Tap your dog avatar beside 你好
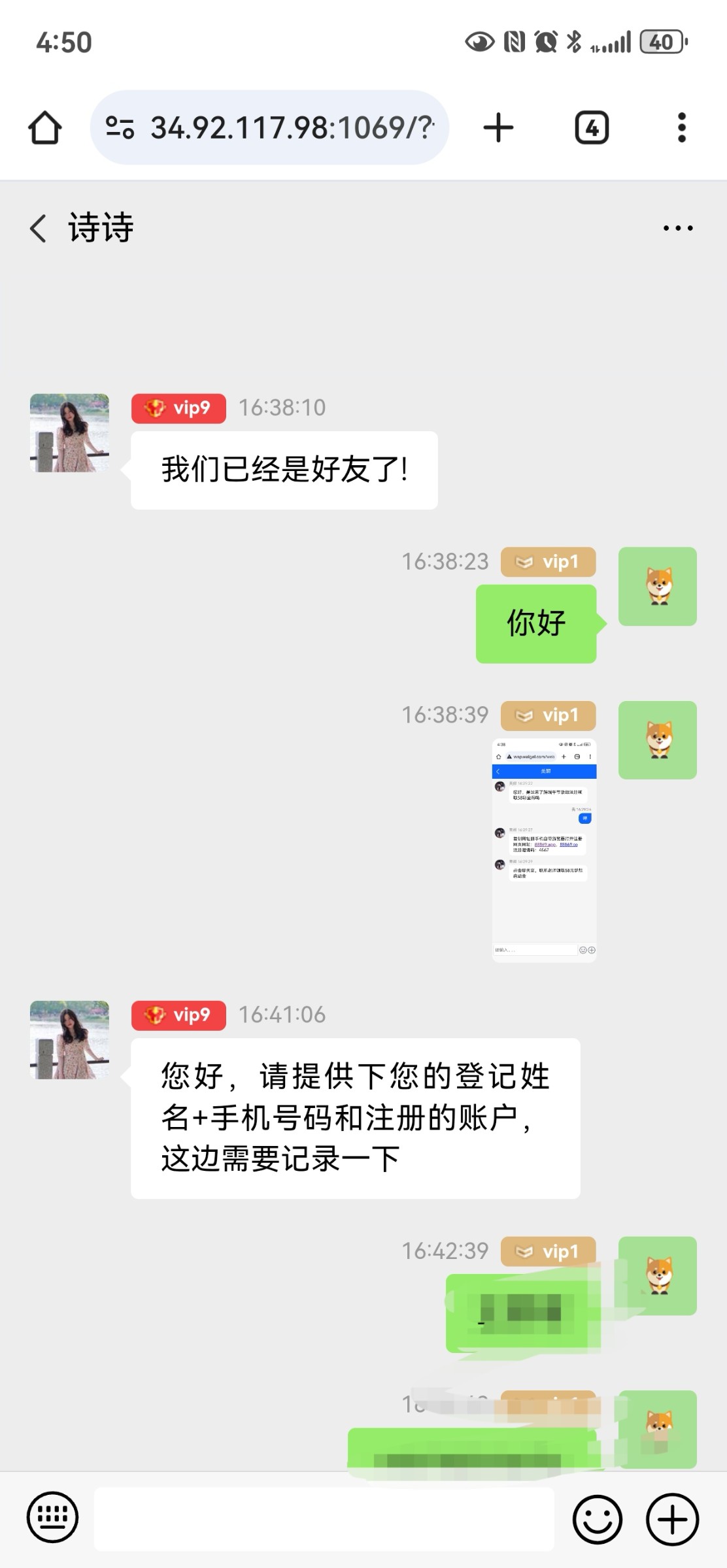 [658, 586]
